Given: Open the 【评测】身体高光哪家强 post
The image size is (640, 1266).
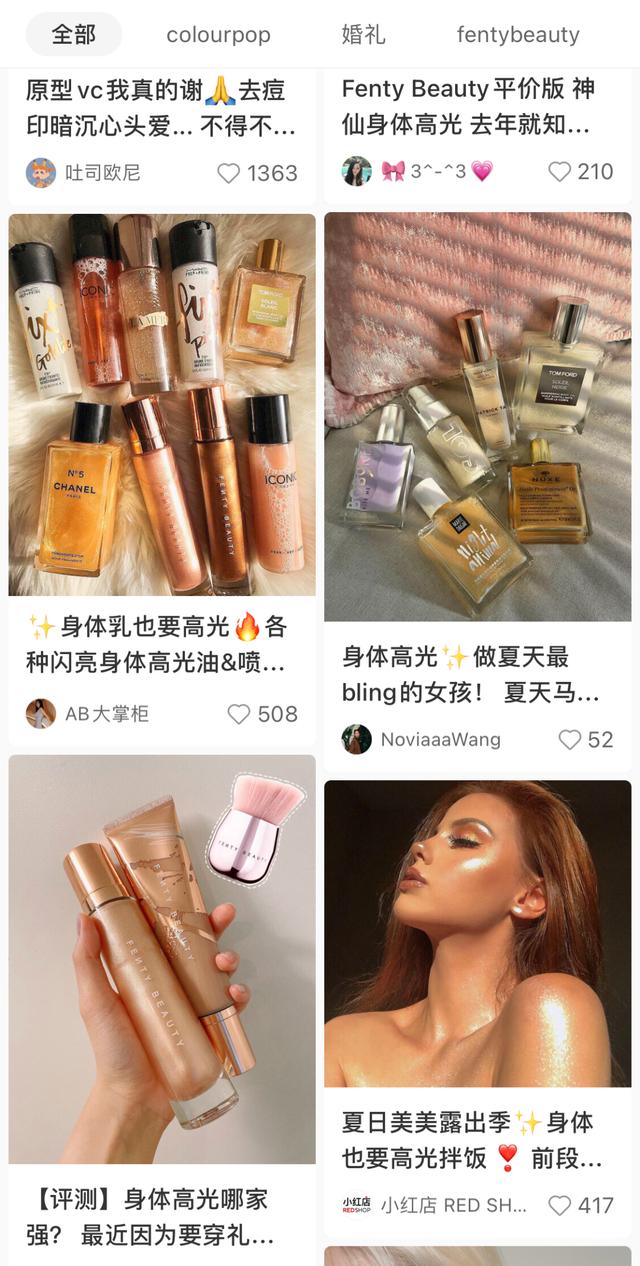Looking at the screenshot, I should coord(162,959).
